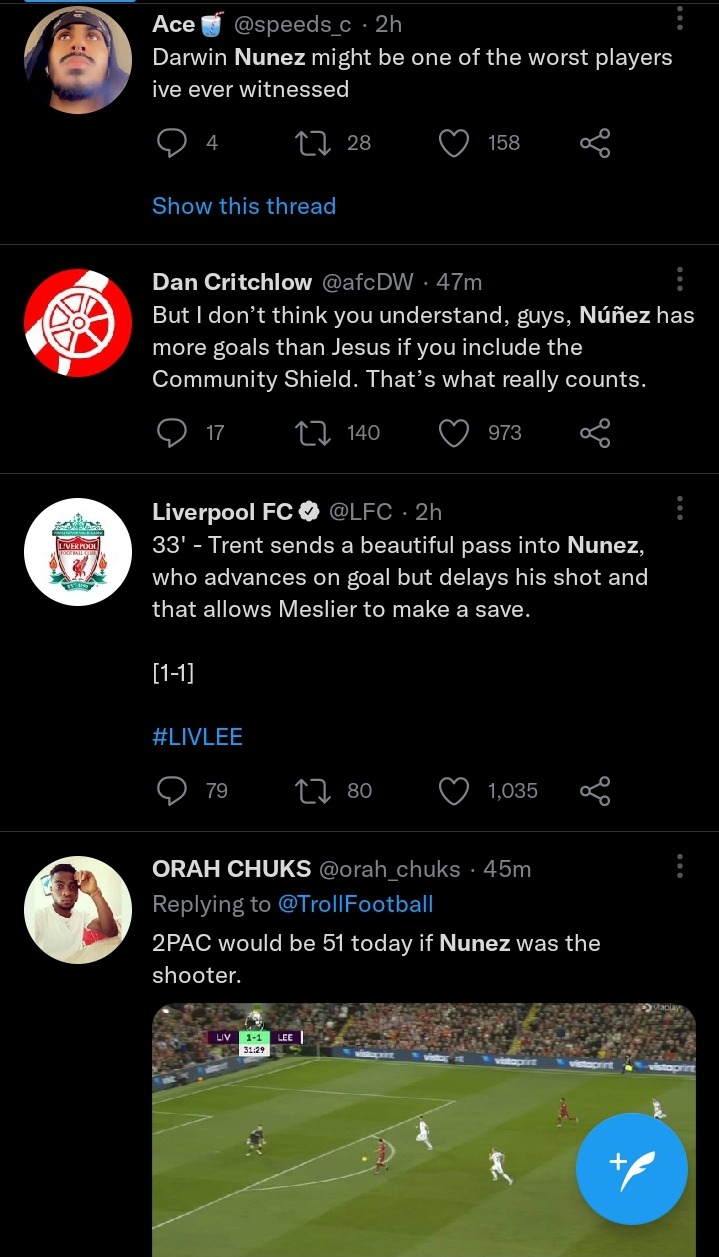
Task: Tap the #LIVLEE hashtag
Action: (197, 738)
